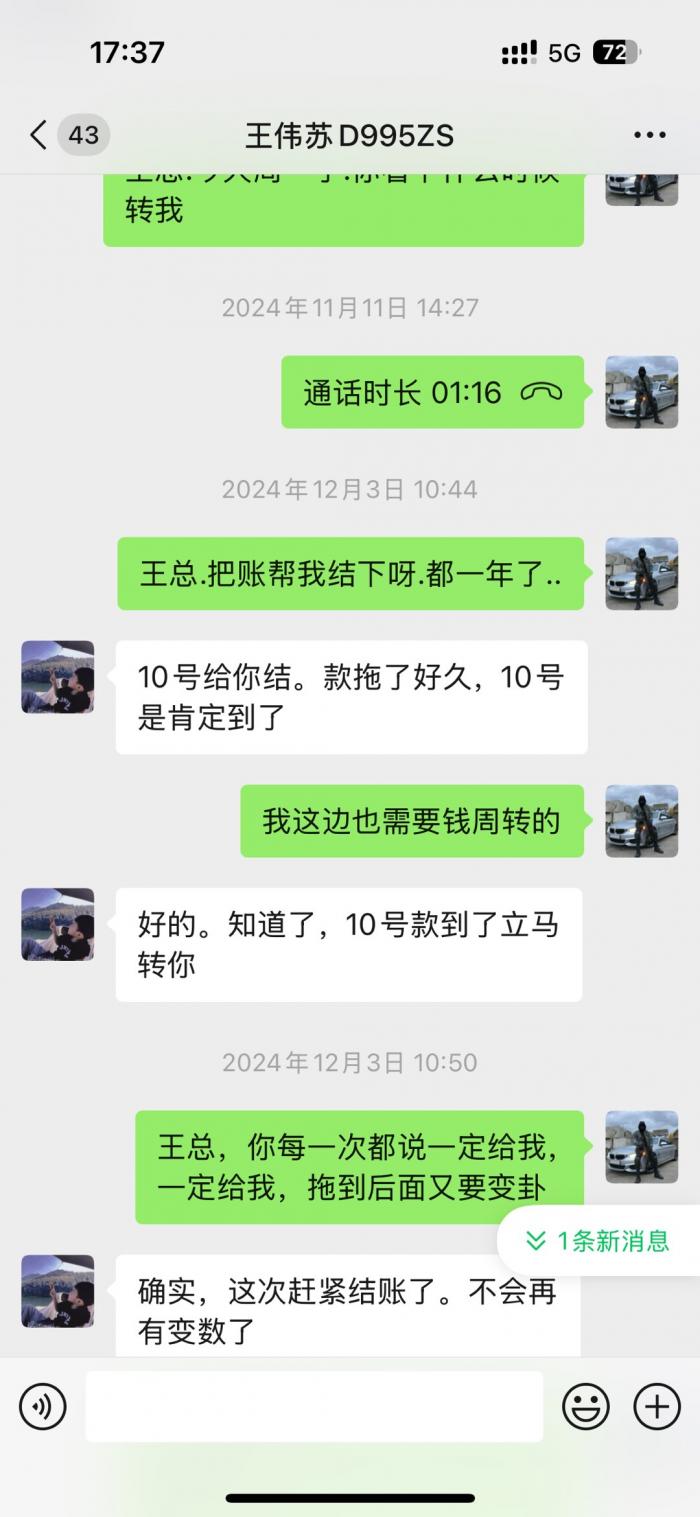
Task: Switch to voice message input
Action: (43, 1407)
